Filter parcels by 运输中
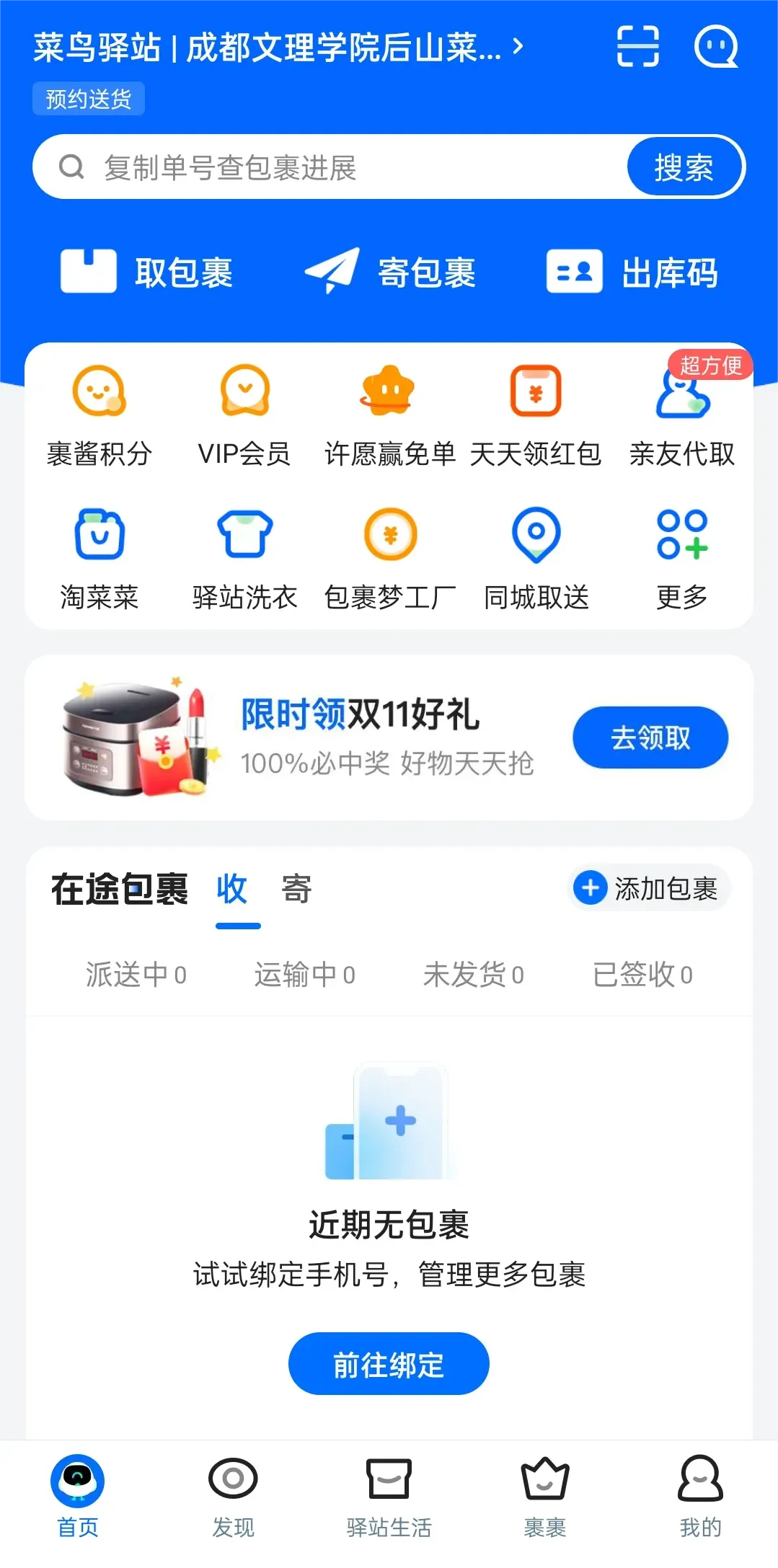Image resolution: width=778 pixels, height=1568 pixels. (304, 975)
